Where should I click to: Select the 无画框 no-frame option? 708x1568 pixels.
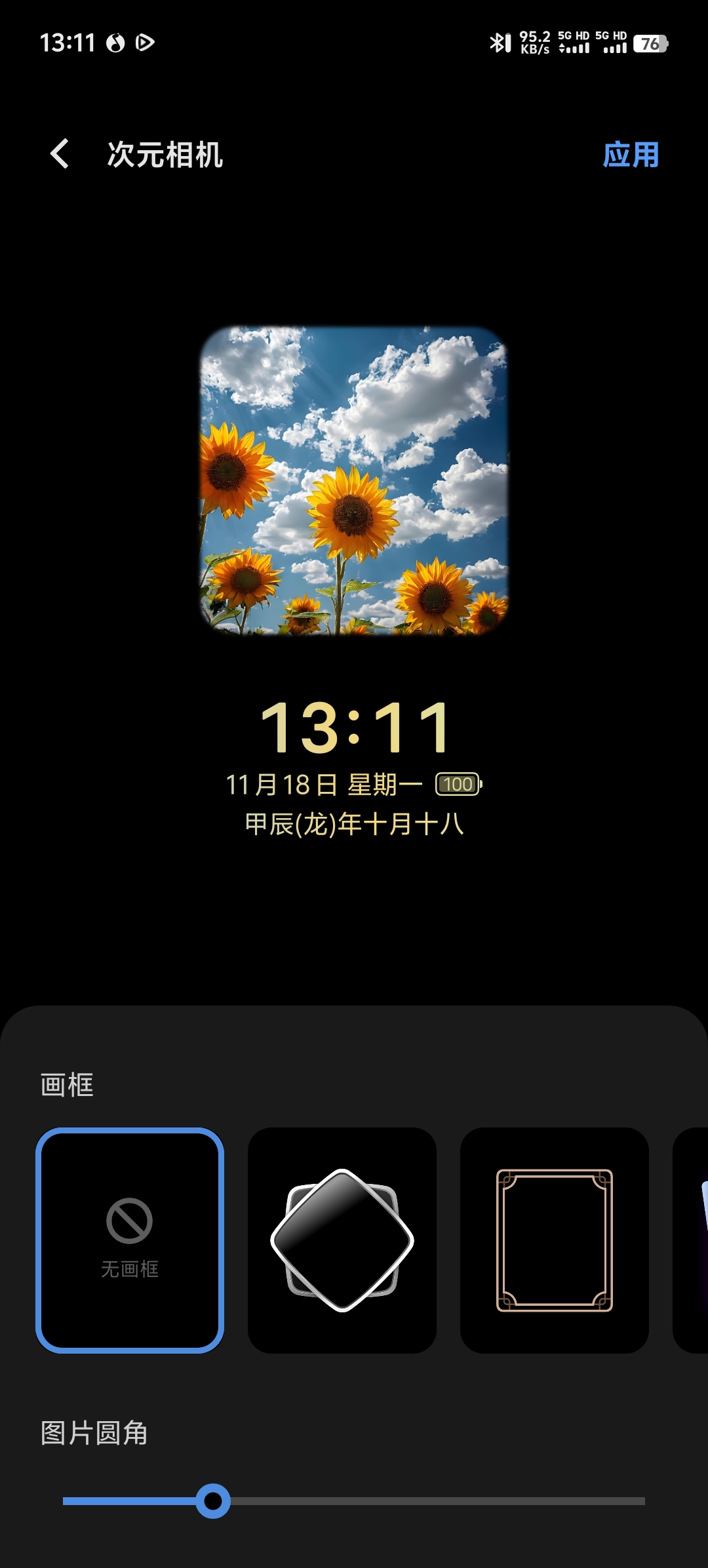130,1240
